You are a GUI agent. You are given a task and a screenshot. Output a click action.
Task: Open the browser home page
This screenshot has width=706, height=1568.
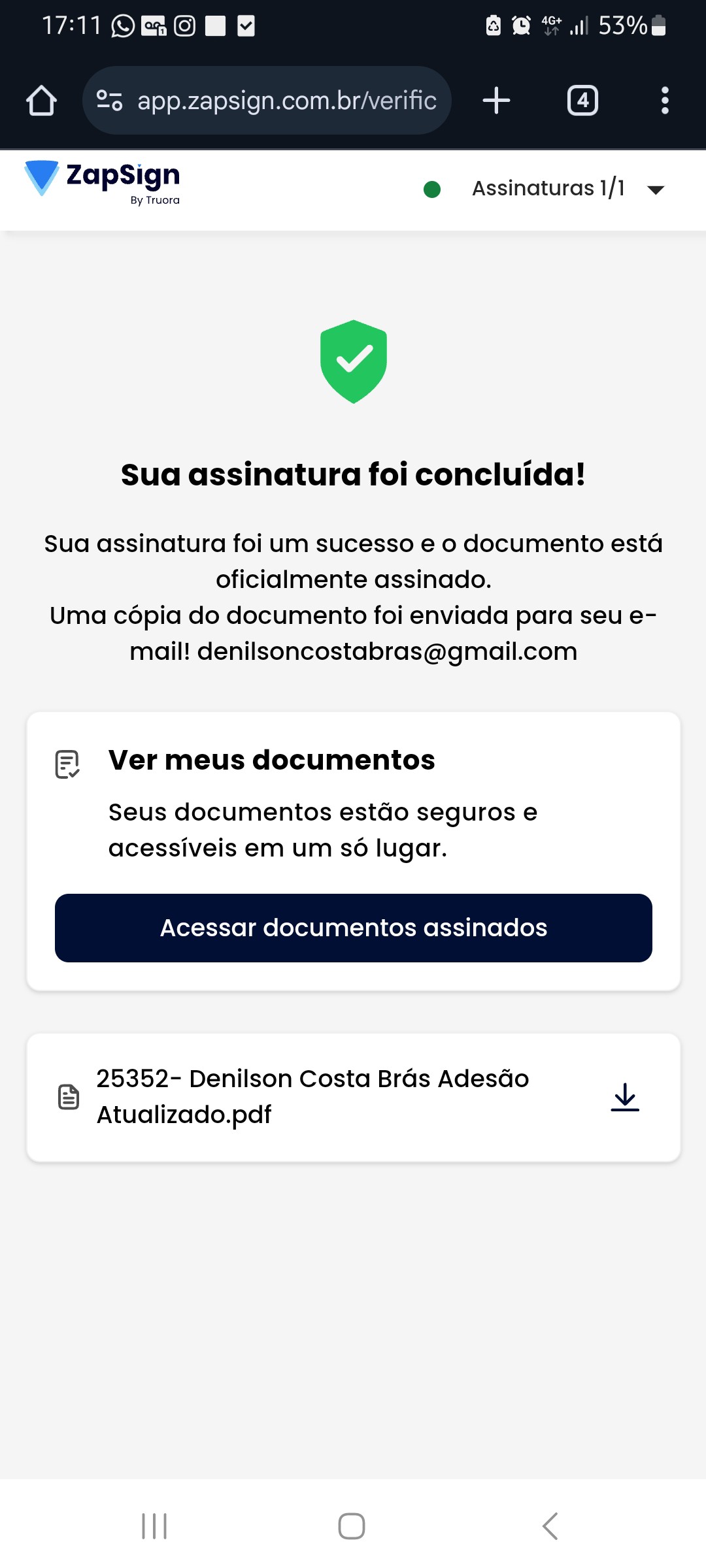coord(41,101)
